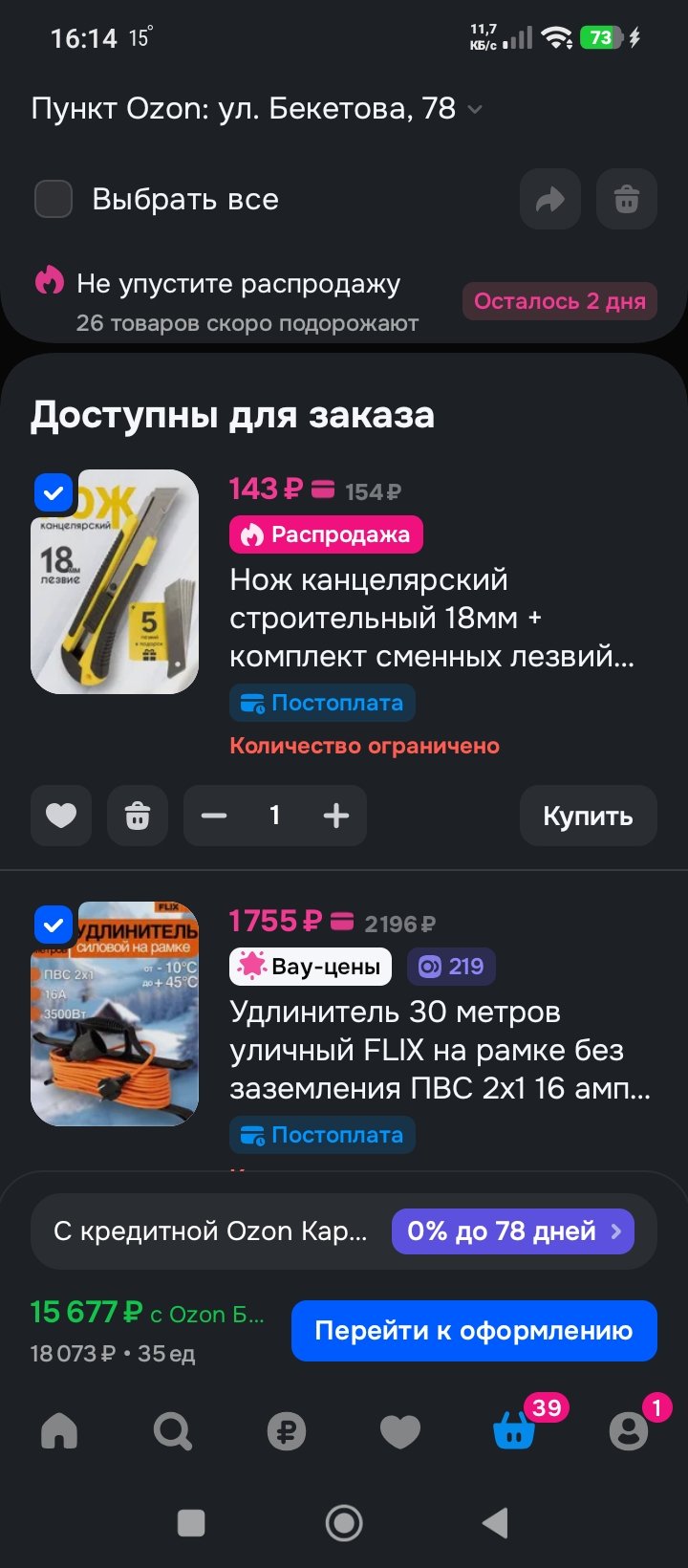Open the "0% до 78 дней" credit offer

(515, 1230)
